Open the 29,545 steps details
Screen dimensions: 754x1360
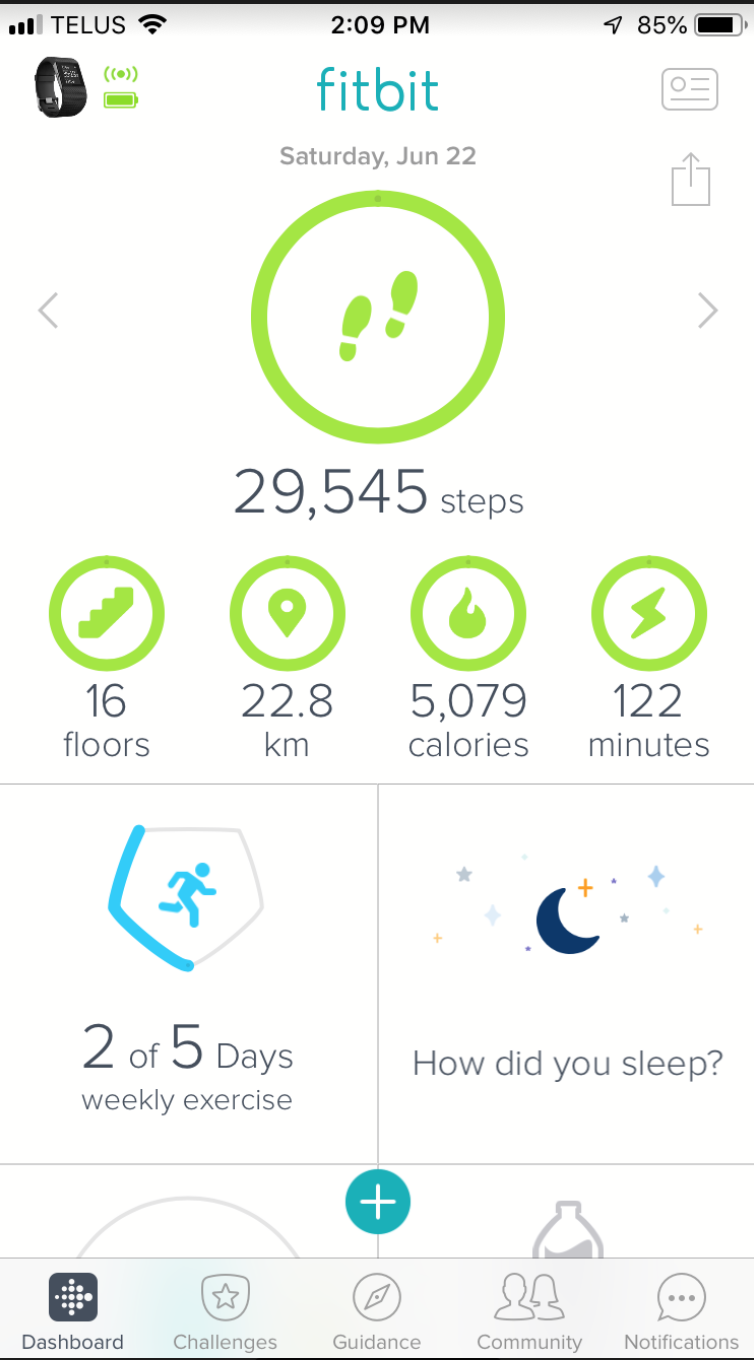click(x=378, y=316)
